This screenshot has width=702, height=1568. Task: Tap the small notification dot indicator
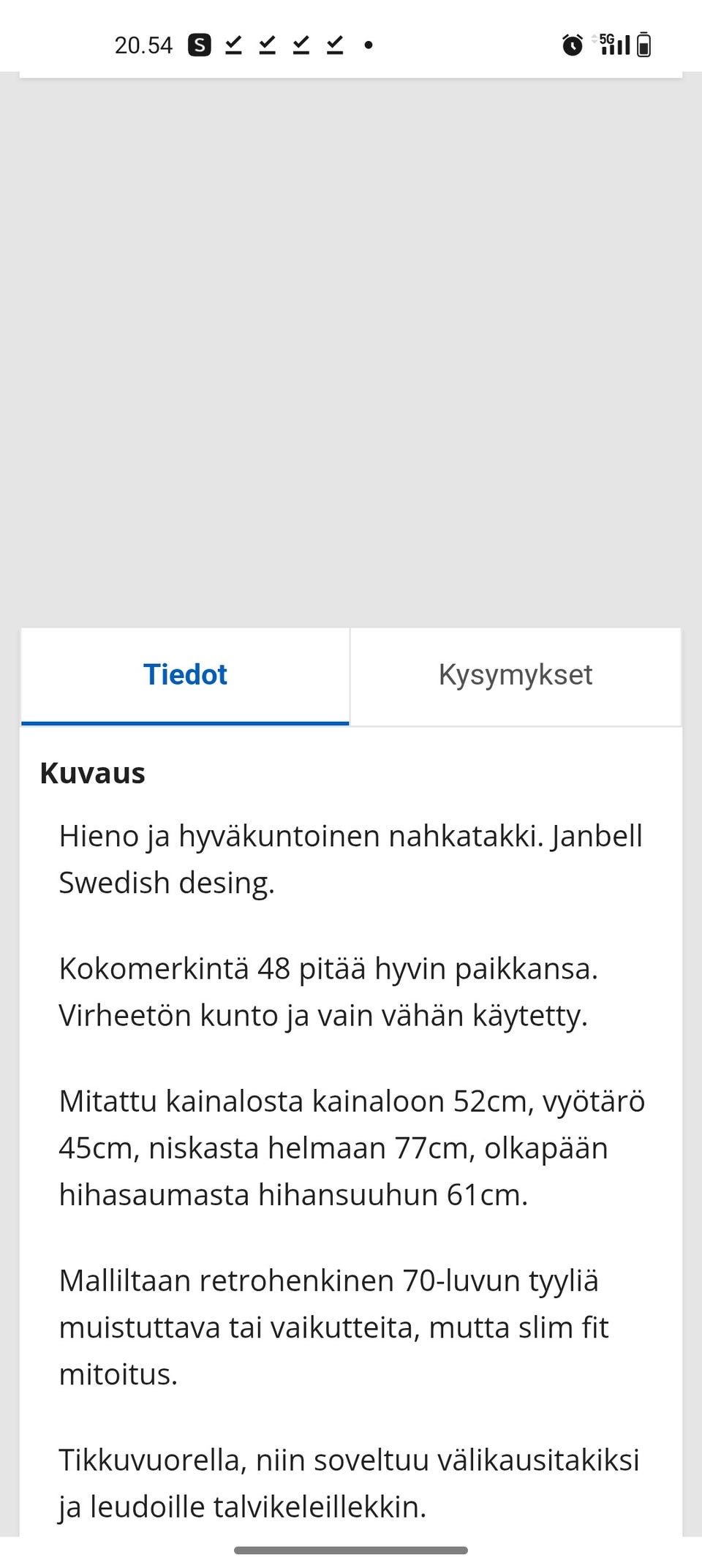click(x=369, y=46)
